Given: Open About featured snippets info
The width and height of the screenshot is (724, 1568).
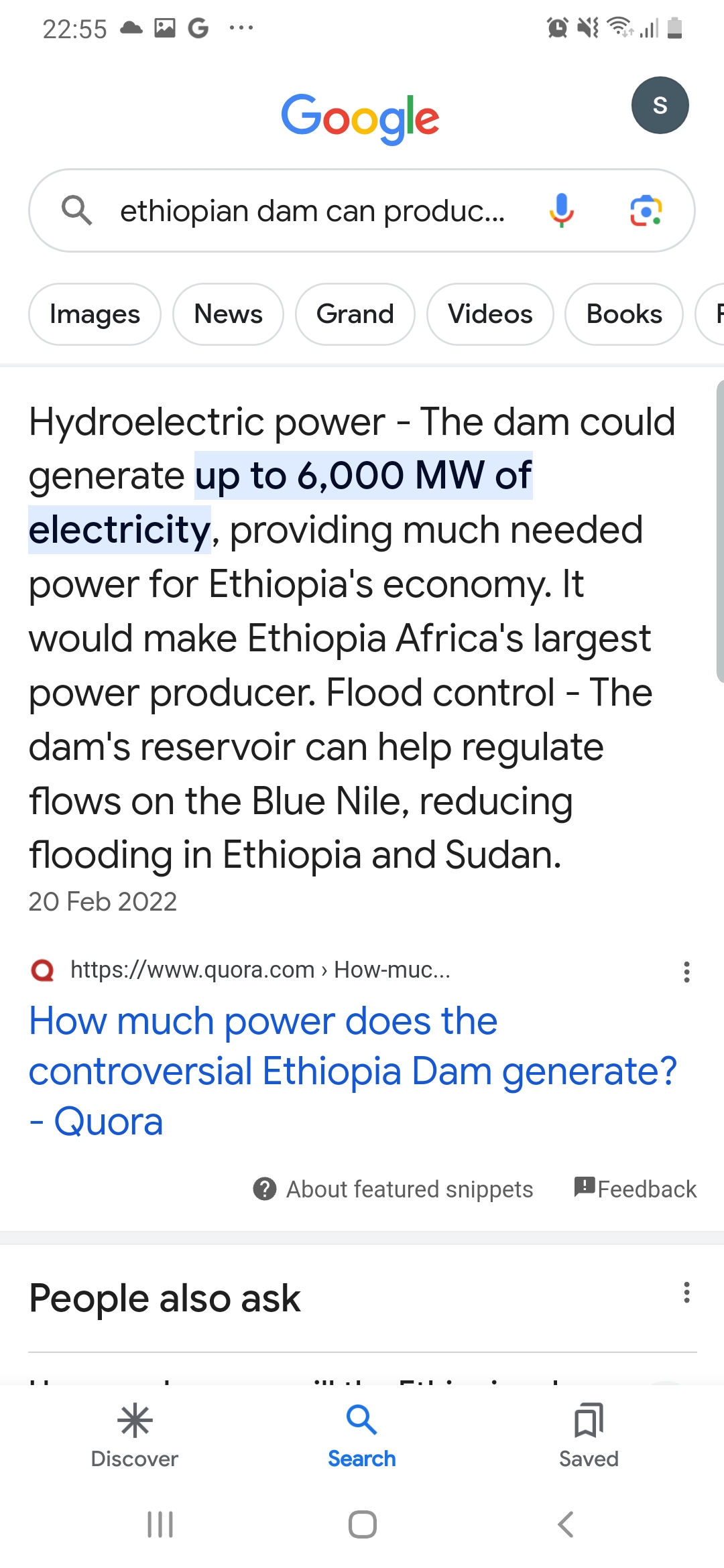Looking at the screenshot, I should (x=393, y=1189).
